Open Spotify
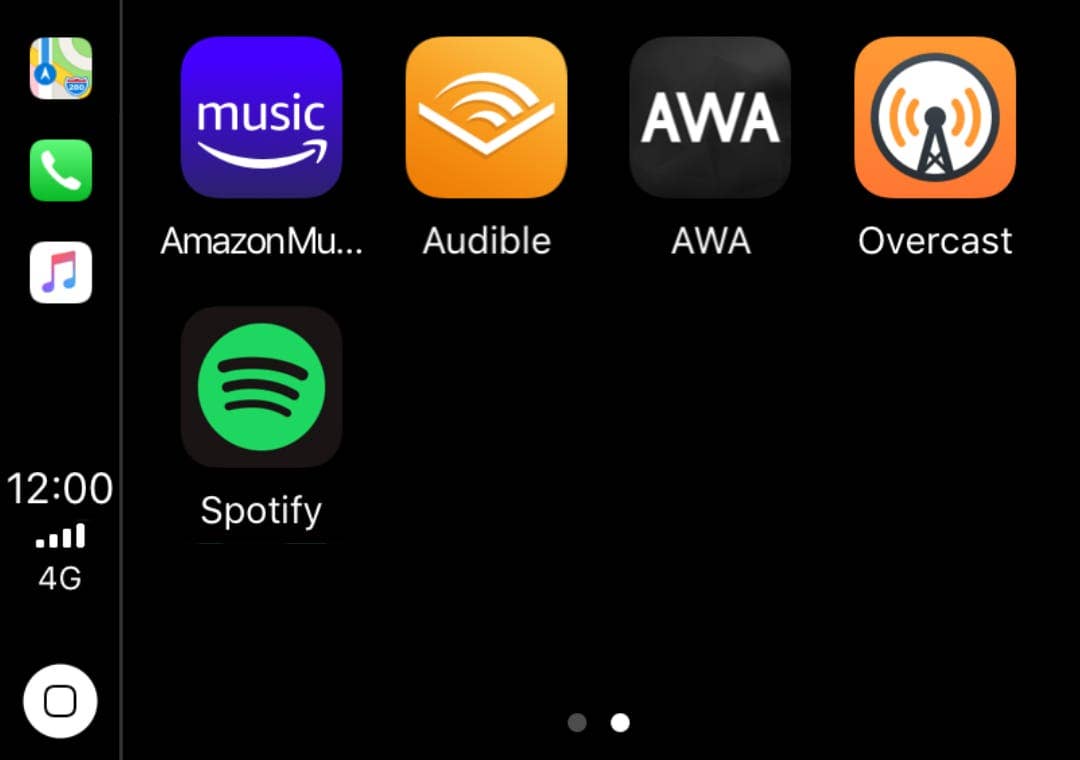Image resolution: width=1080 pixels, height=760 pixels. pyautogui.click(x=261, y=386)
